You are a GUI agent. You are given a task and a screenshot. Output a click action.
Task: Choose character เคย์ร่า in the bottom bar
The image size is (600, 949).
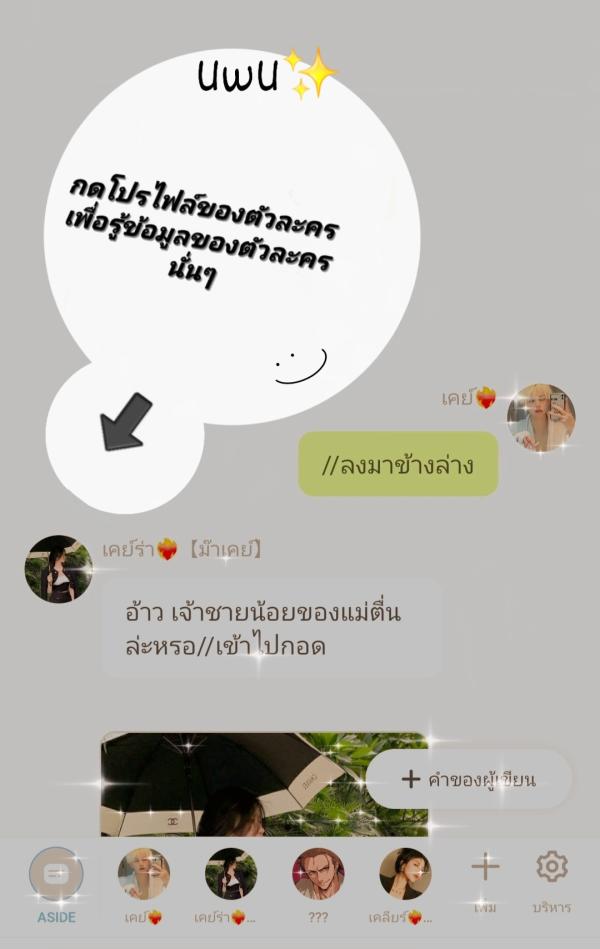tap(231, 876)
